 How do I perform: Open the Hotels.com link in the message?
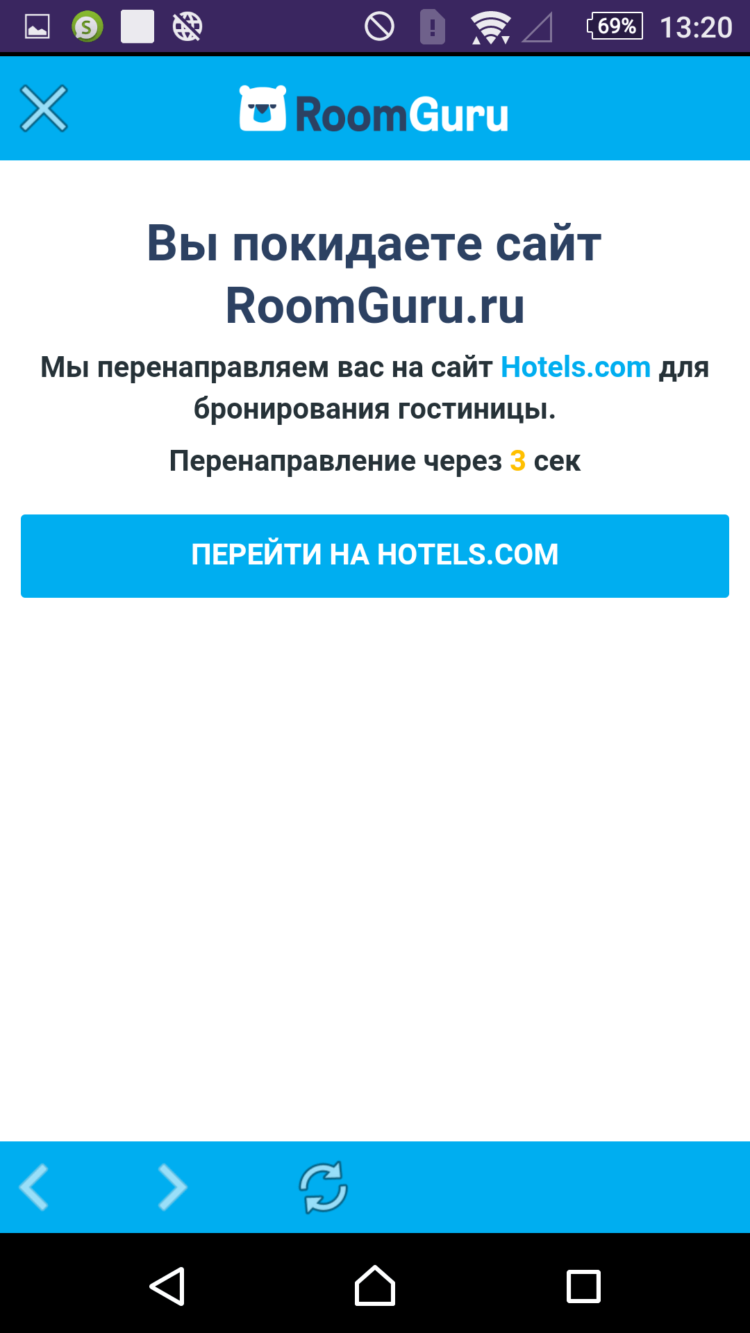[575, 366]
